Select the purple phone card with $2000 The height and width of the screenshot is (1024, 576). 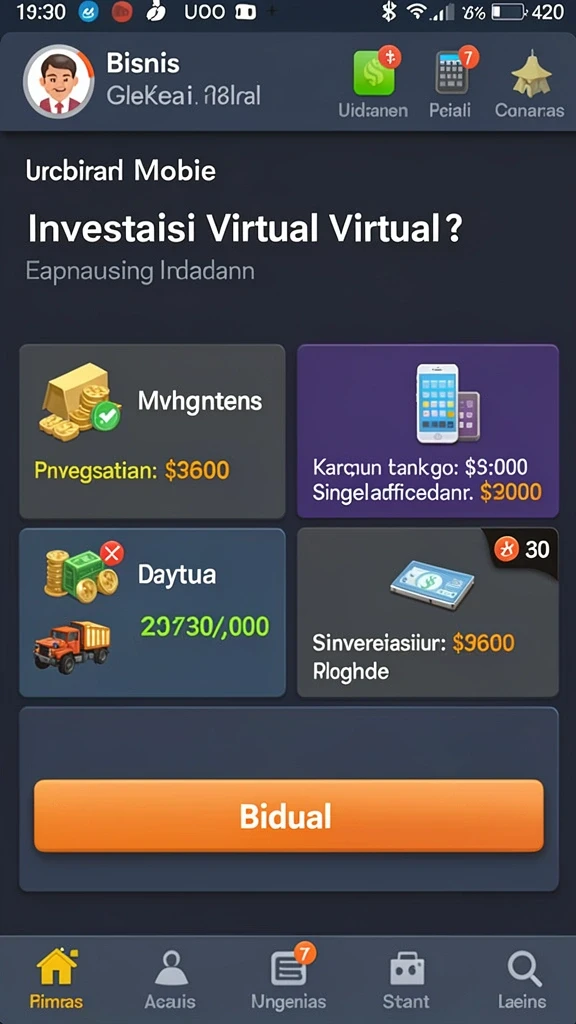pyautogui.click(x=428, y=431)
